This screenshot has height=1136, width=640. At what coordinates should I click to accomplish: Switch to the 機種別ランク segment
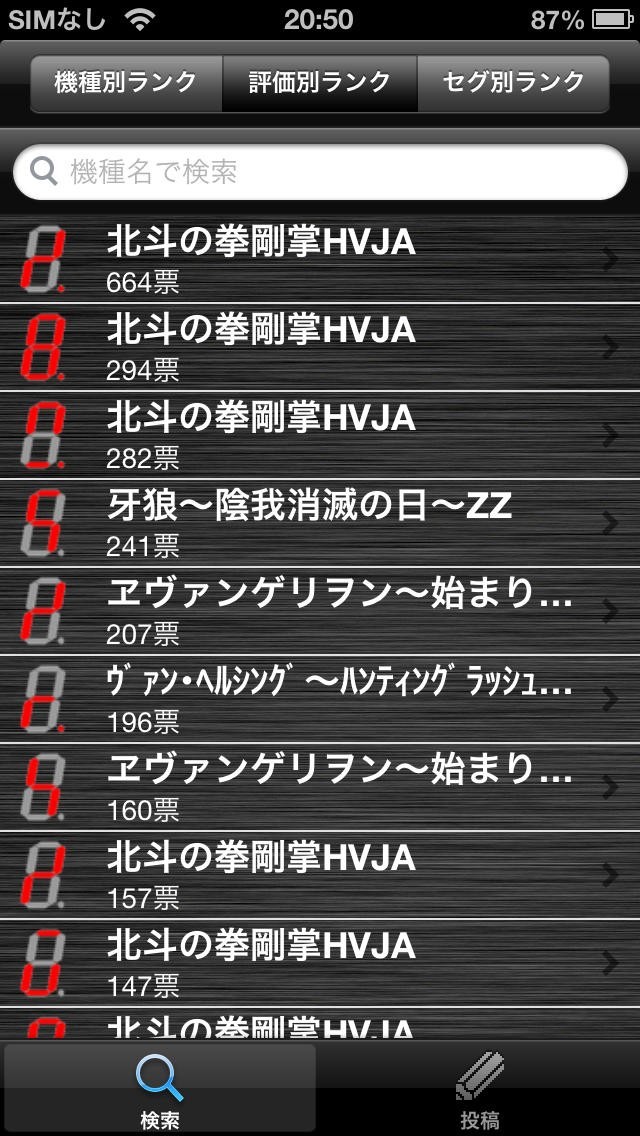click(125, 83)
